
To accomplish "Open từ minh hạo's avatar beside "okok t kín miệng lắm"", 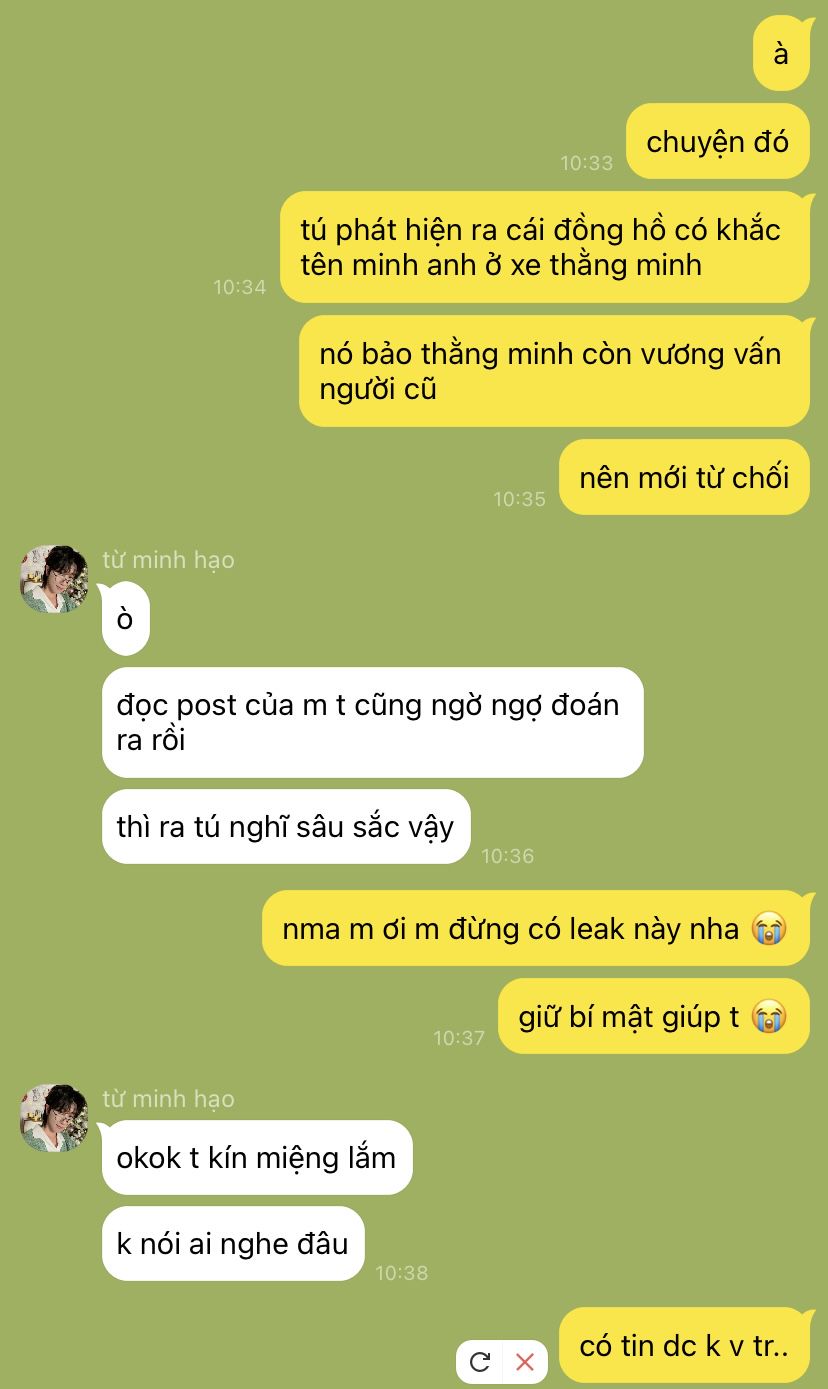I will tap(54, 1118).
